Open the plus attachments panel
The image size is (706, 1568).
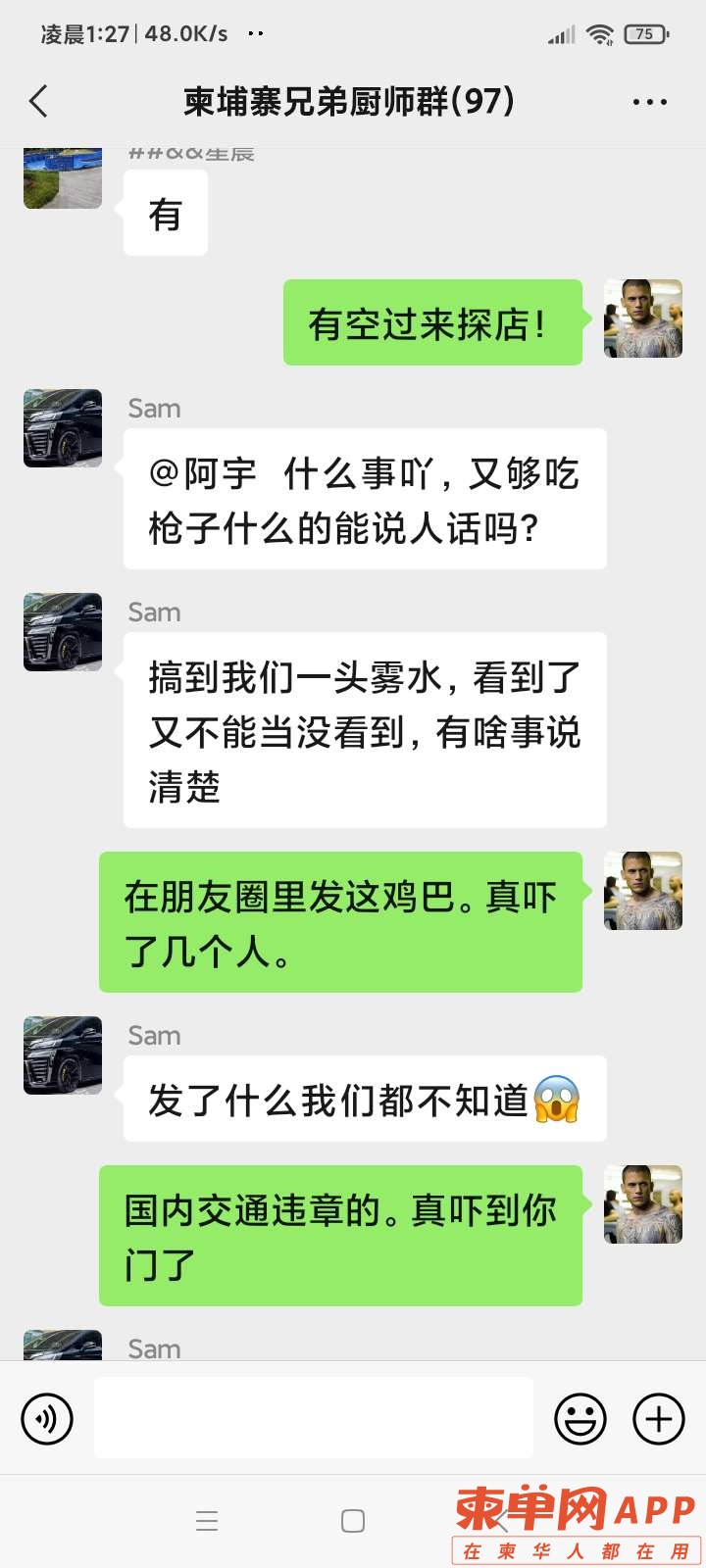(659, 1418)
